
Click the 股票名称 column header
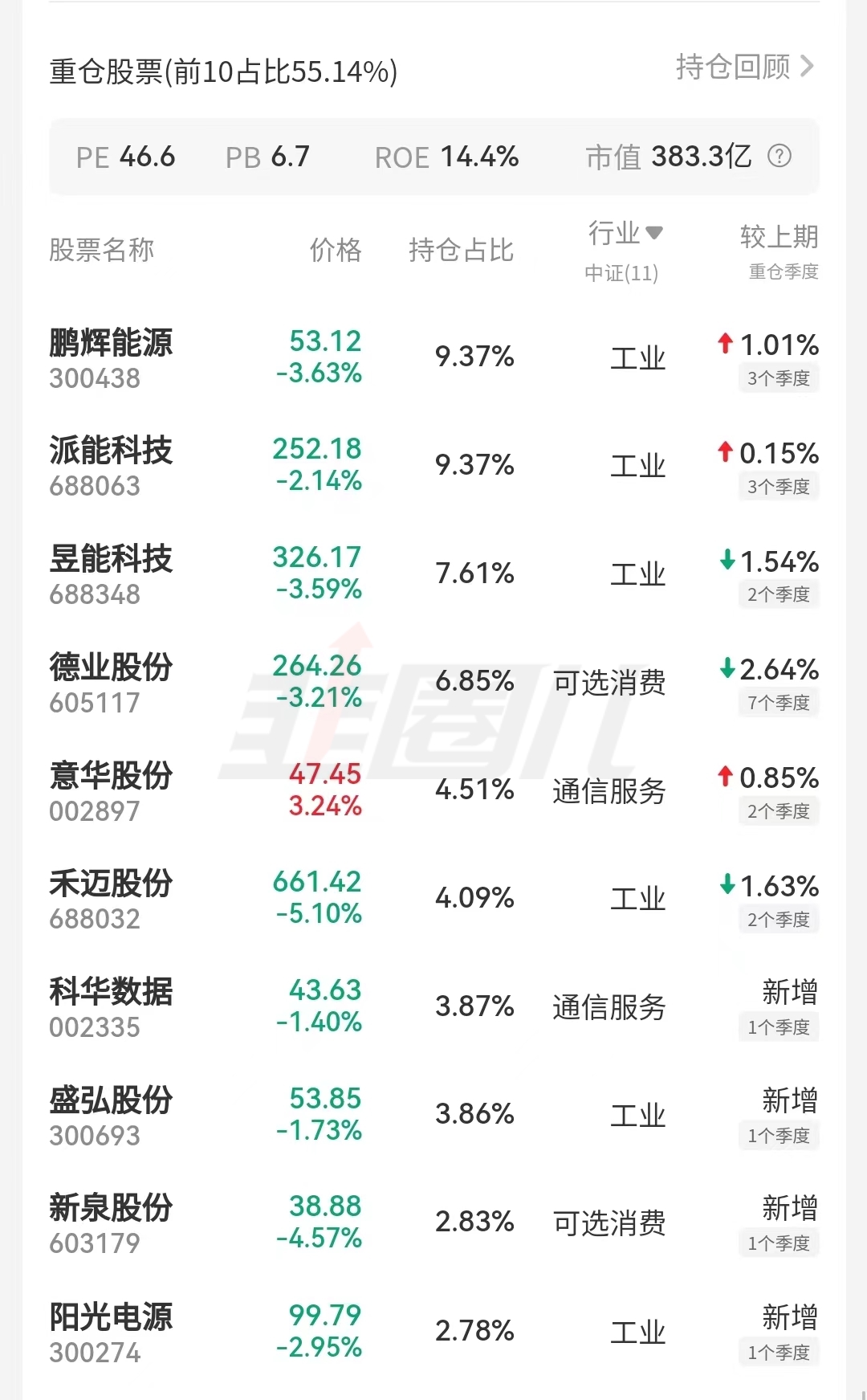pyautogui.click(x=100, y=251)
